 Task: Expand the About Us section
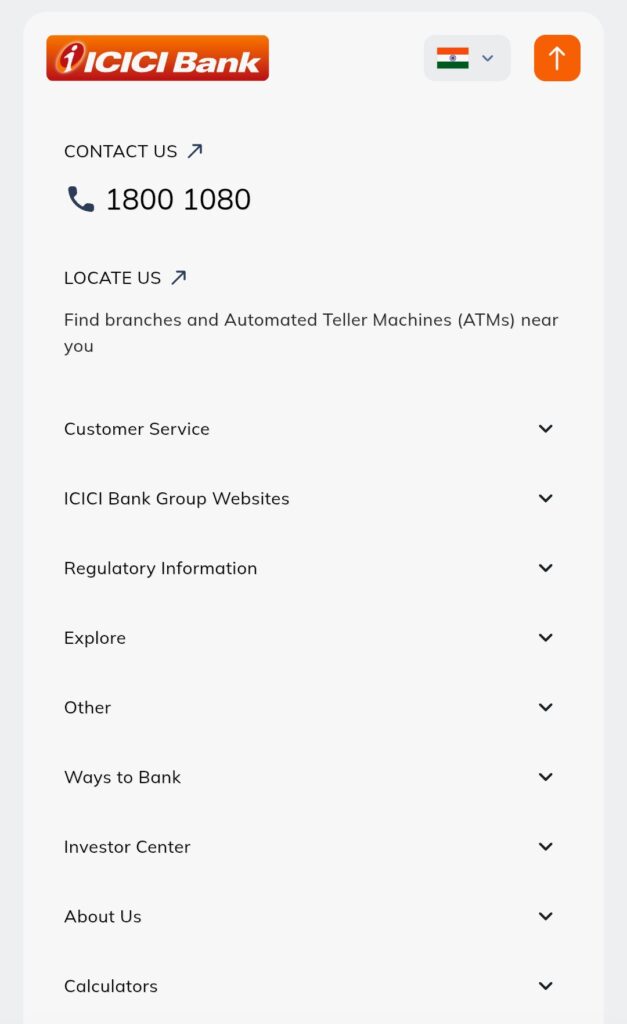[545, 916]
